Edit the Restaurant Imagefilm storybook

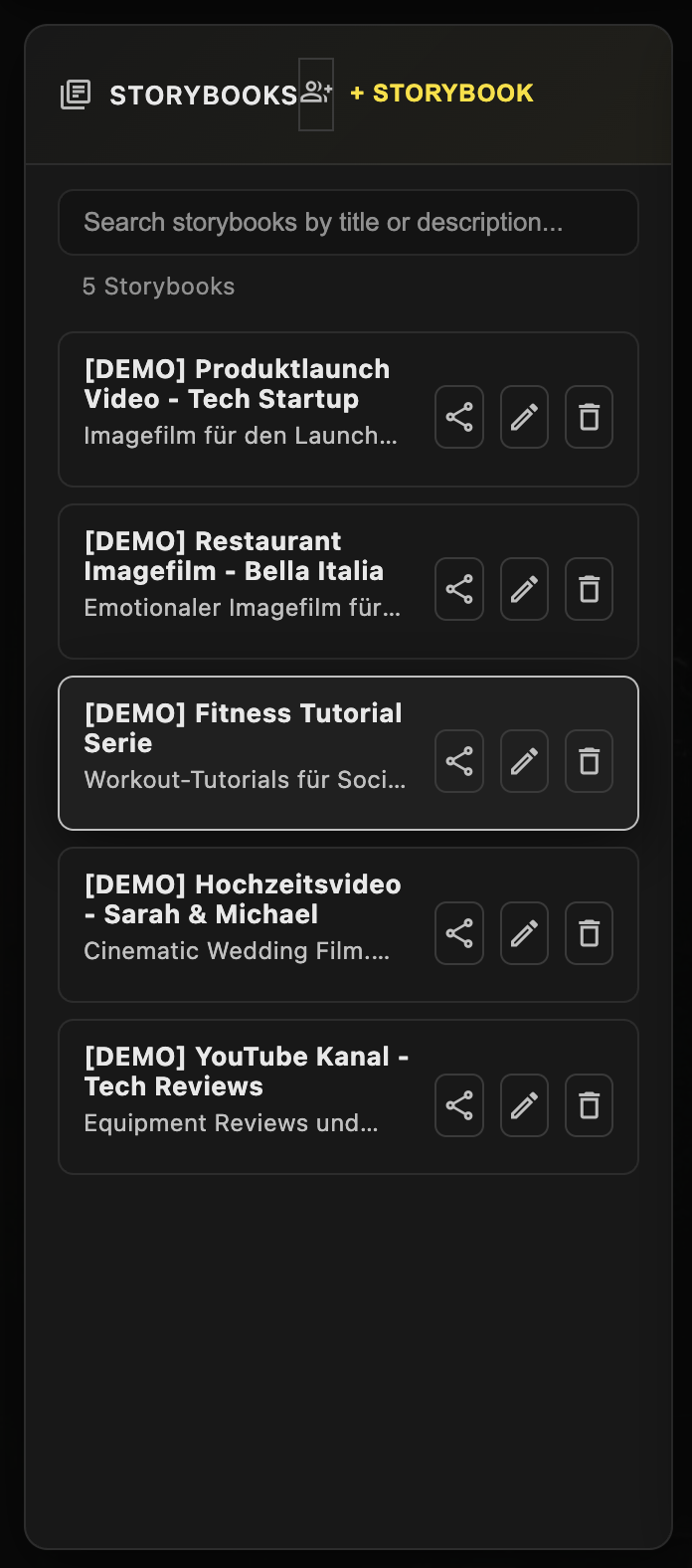pyautogui.click(x=524, y=589)
